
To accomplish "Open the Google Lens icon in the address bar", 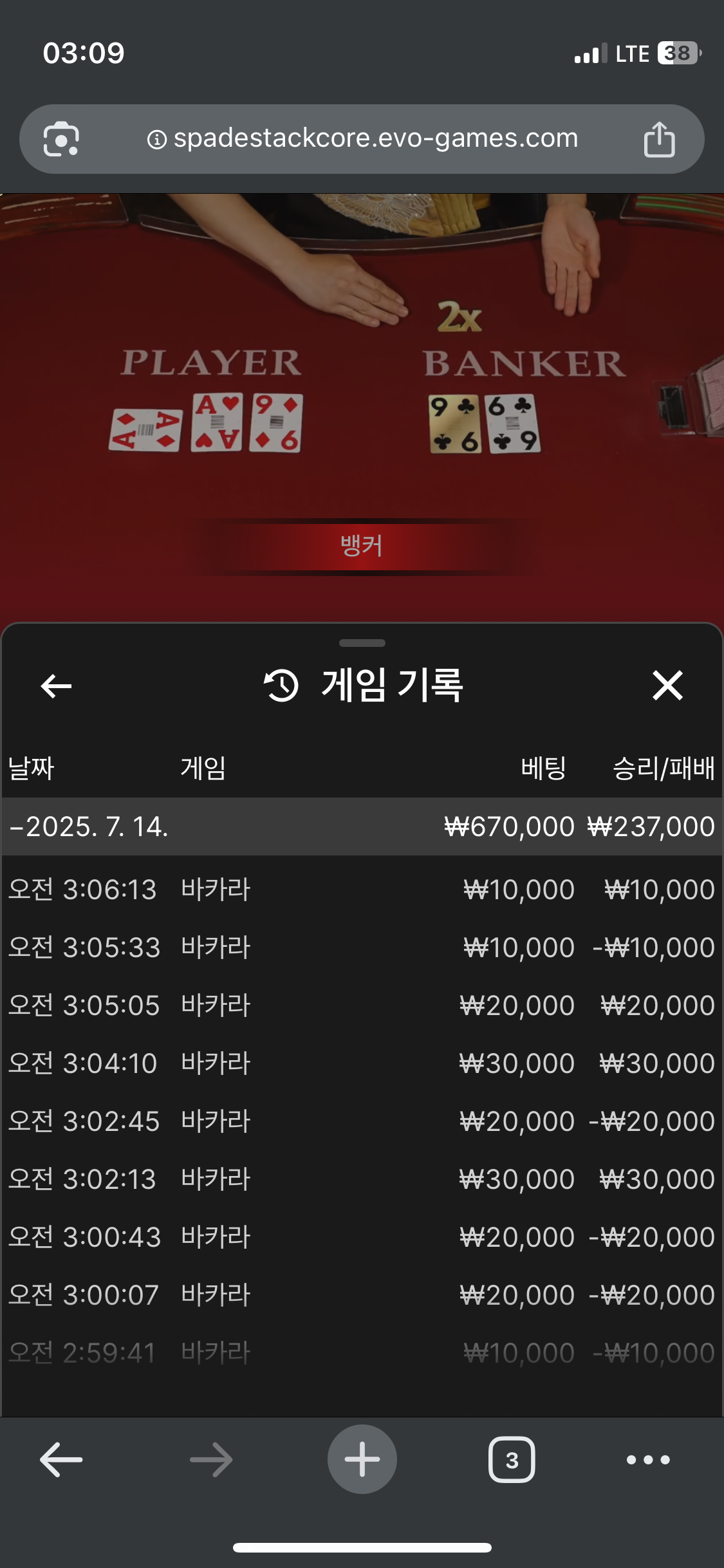I will tap(61, 139).
